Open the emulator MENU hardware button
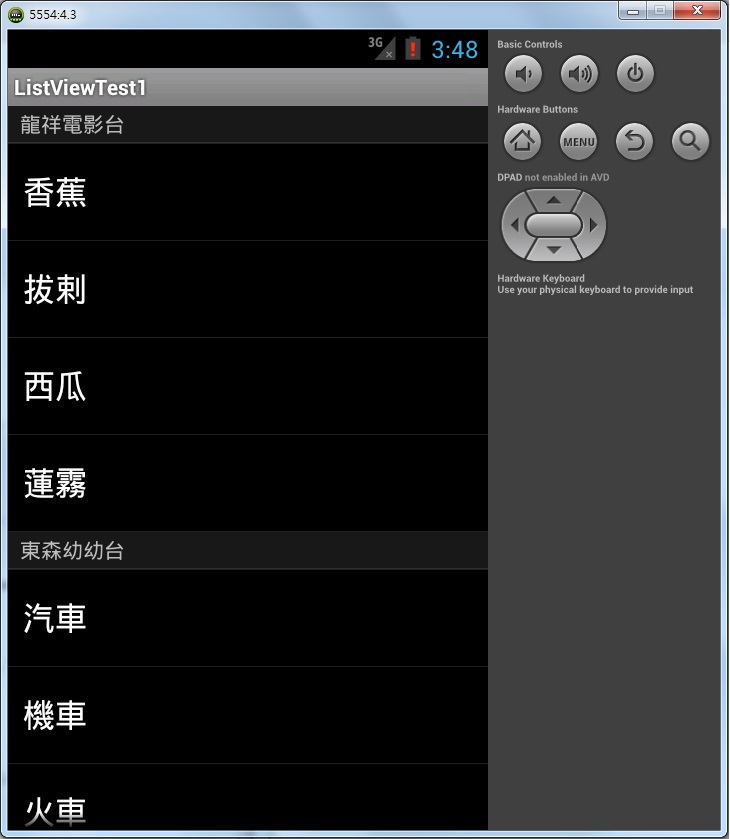The height and width of the screenshot is (839, 730). click(578, 142)
